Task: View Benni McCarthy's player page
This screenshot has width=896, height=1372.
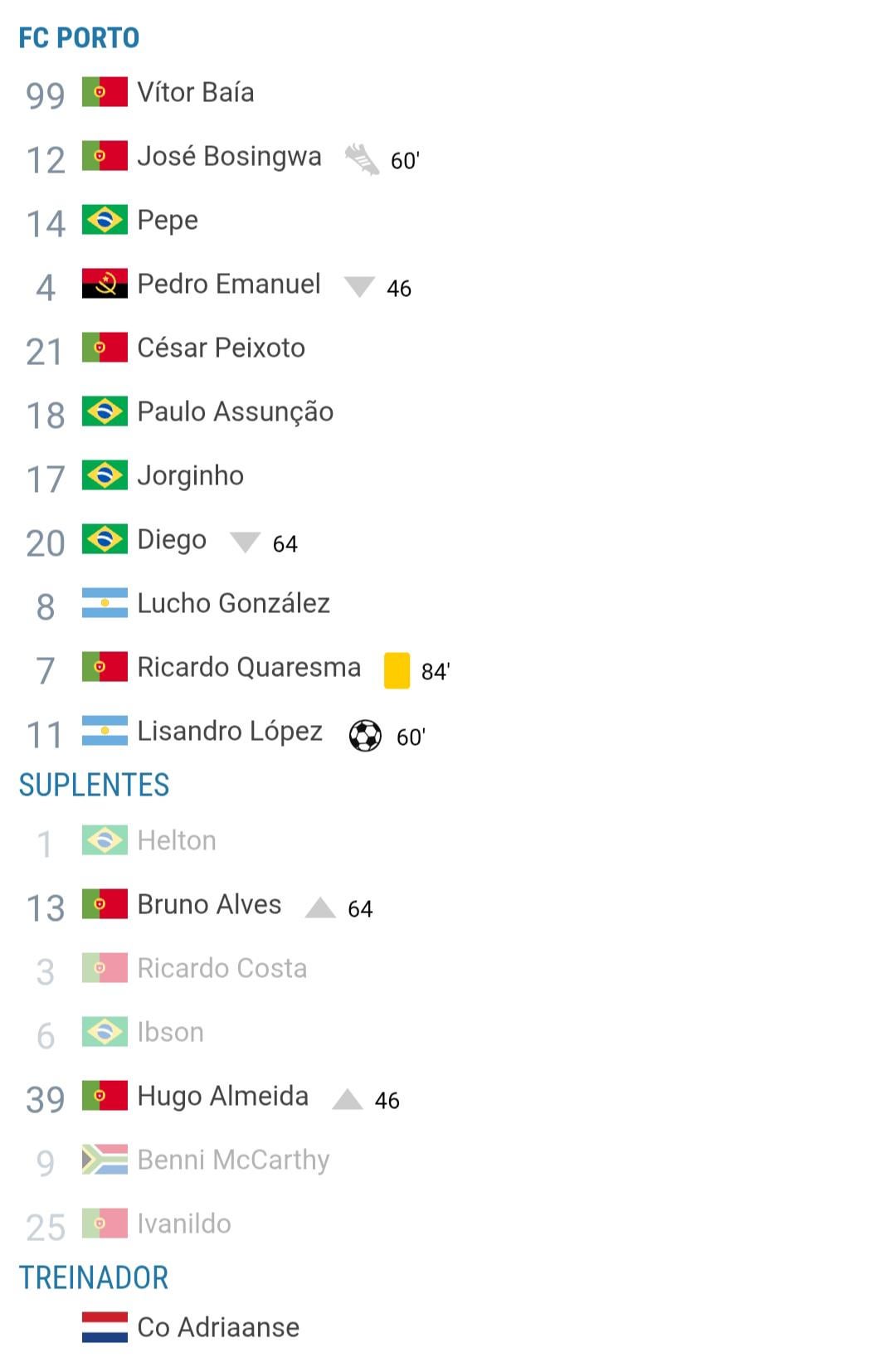Action: tap(233, 1160)
